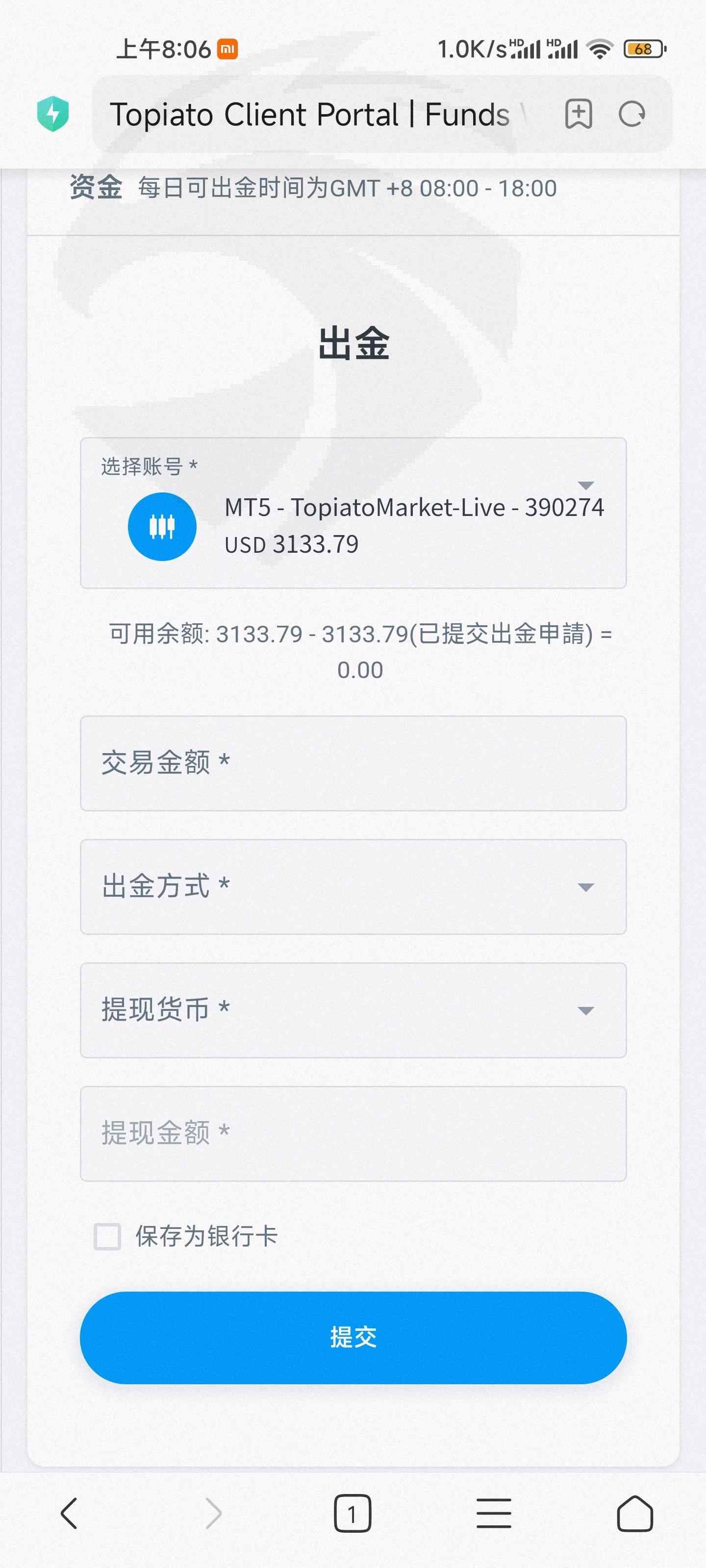
Task: Reload the current page
Action: click(631, 114)
